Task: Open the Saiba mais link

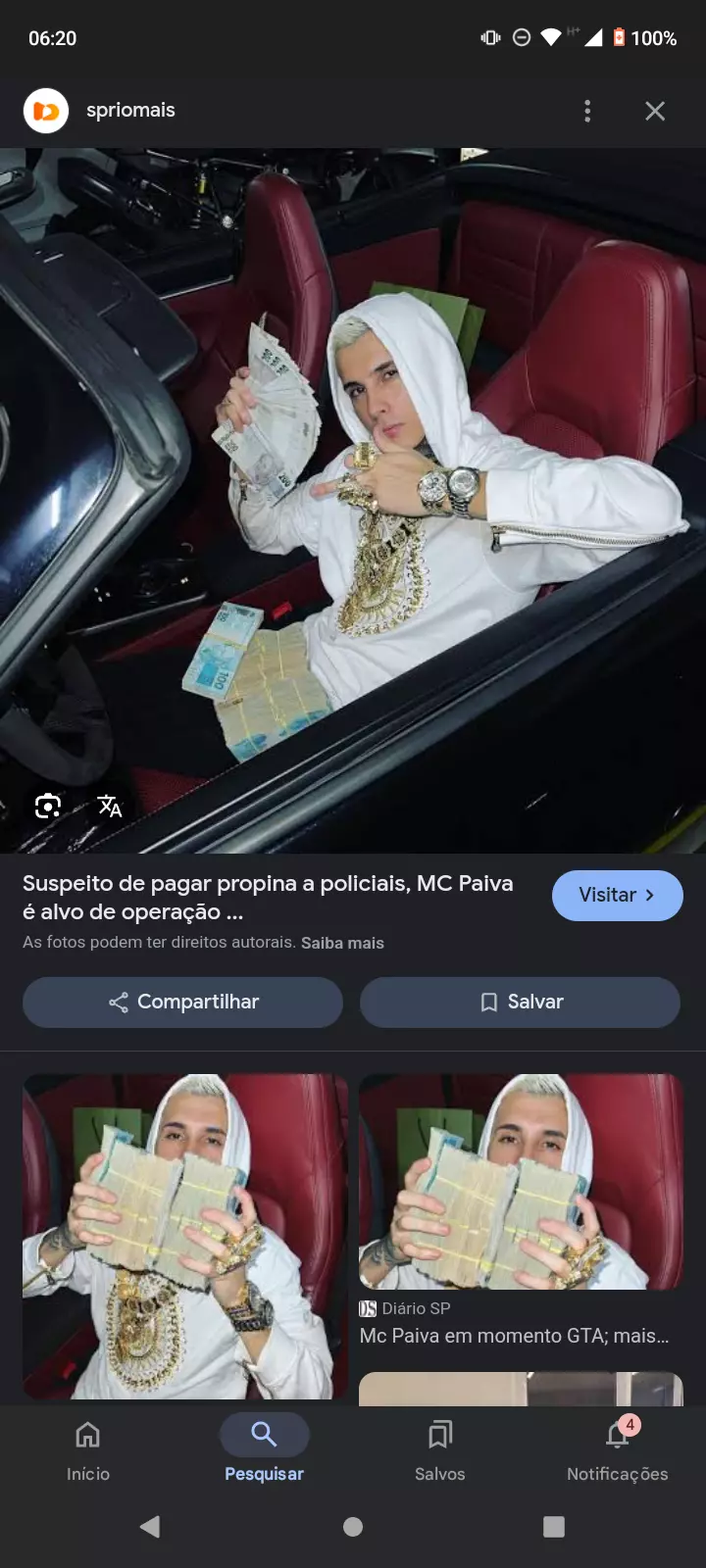Action: point(342,943)
